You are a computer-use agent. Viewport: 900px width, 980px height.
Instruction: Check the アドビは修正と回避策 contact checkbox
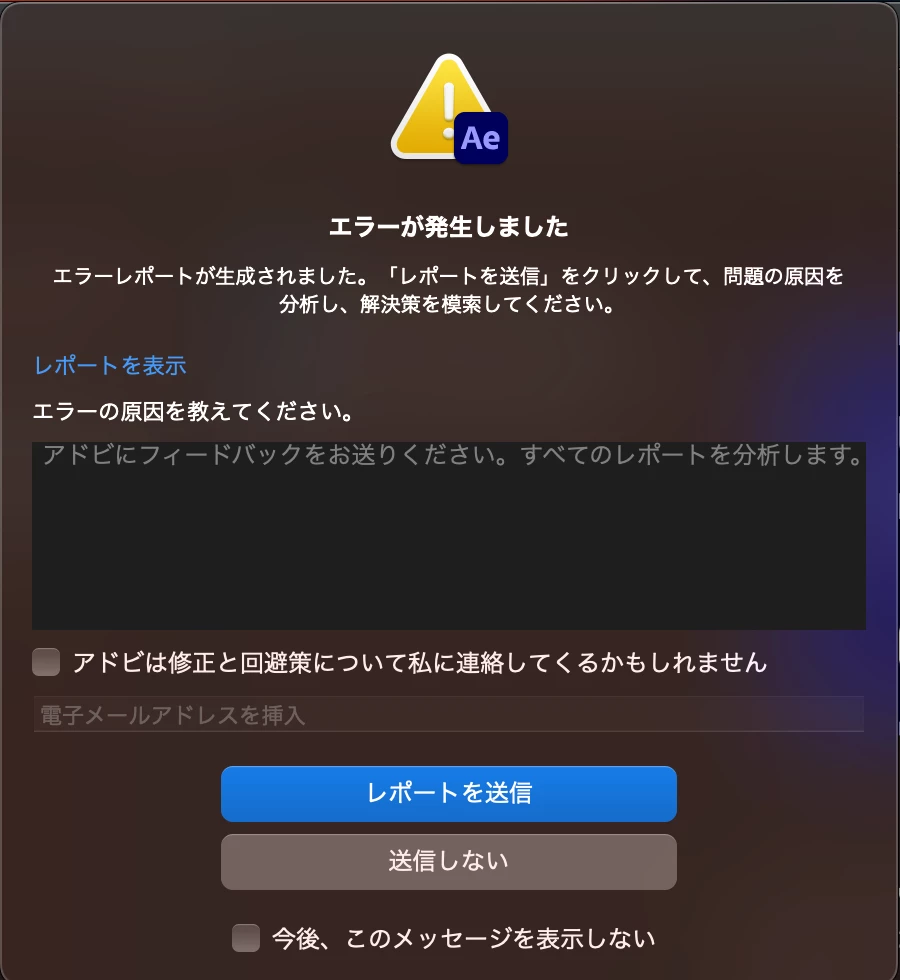46,662
